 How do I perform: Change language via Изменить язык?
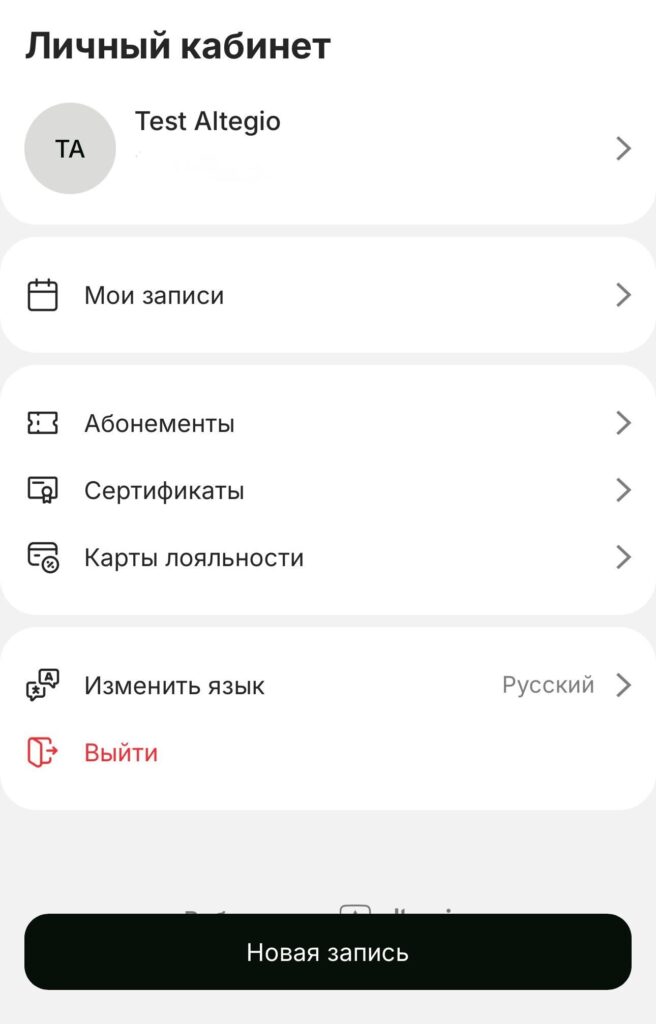coord(327,685)
